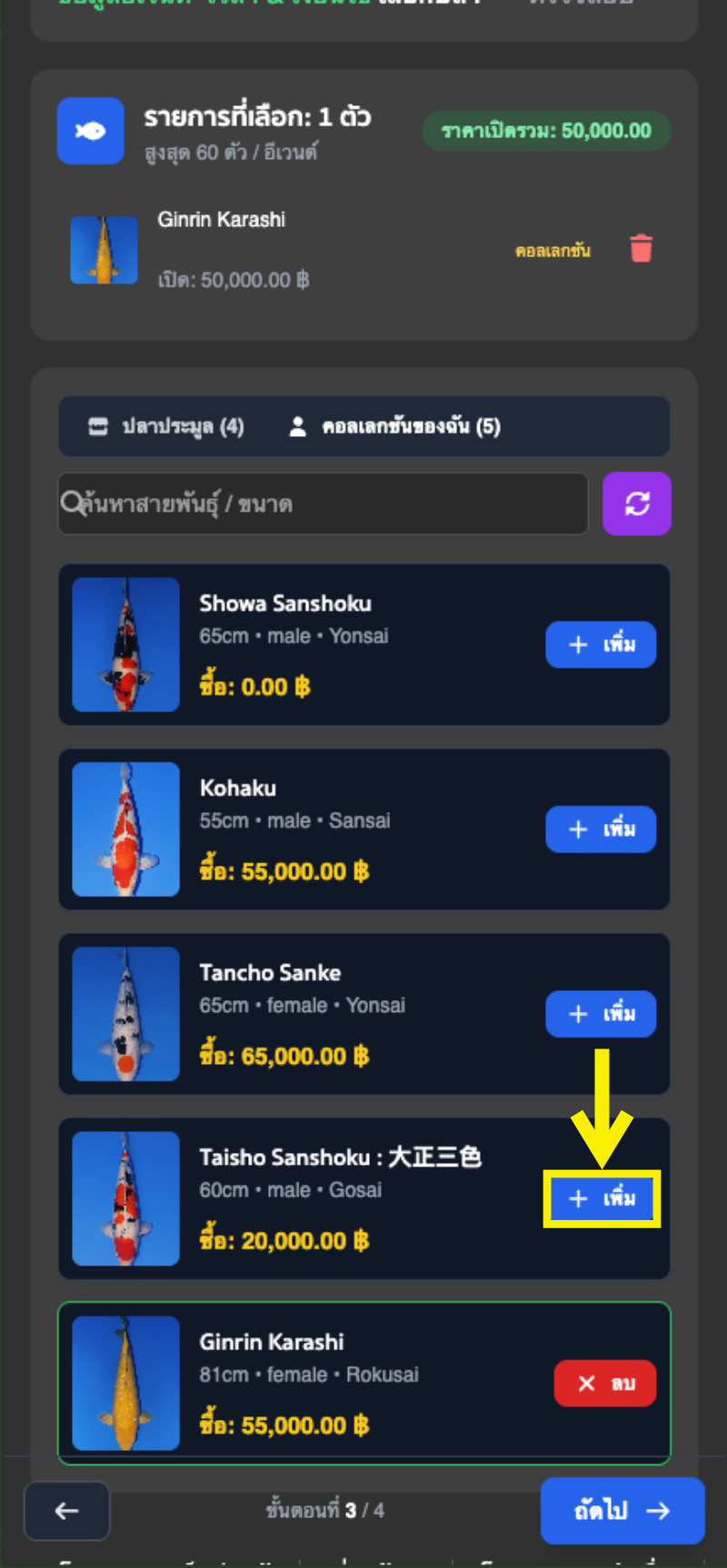Add Showa Sanshoku to the selection
Viewport: 727px width, 1568px height.
click(601, 644)
